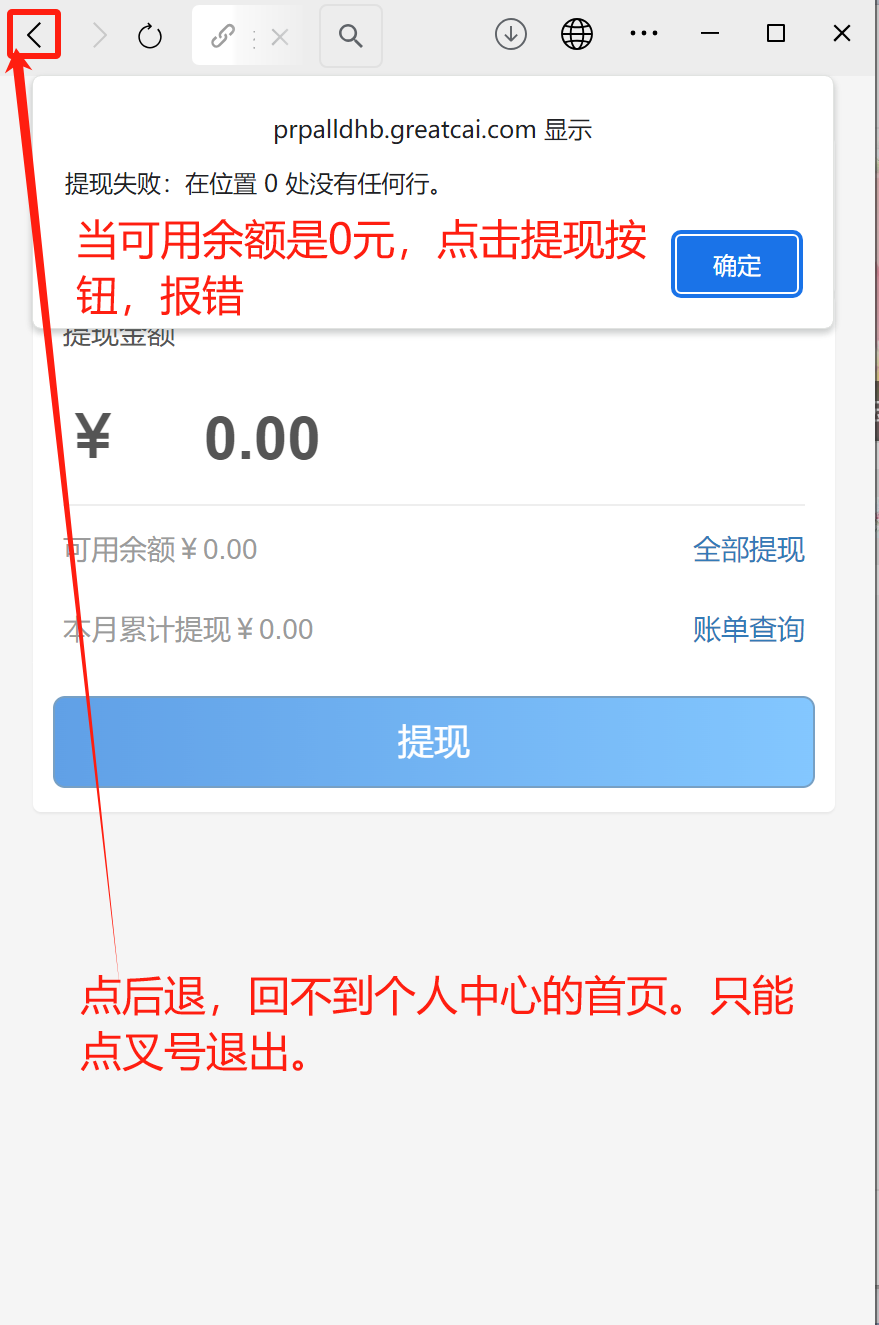Image resolution: width=879 pixels, height=1325 pixels.
Task: Close the window with X
Action: coord(841,34)
